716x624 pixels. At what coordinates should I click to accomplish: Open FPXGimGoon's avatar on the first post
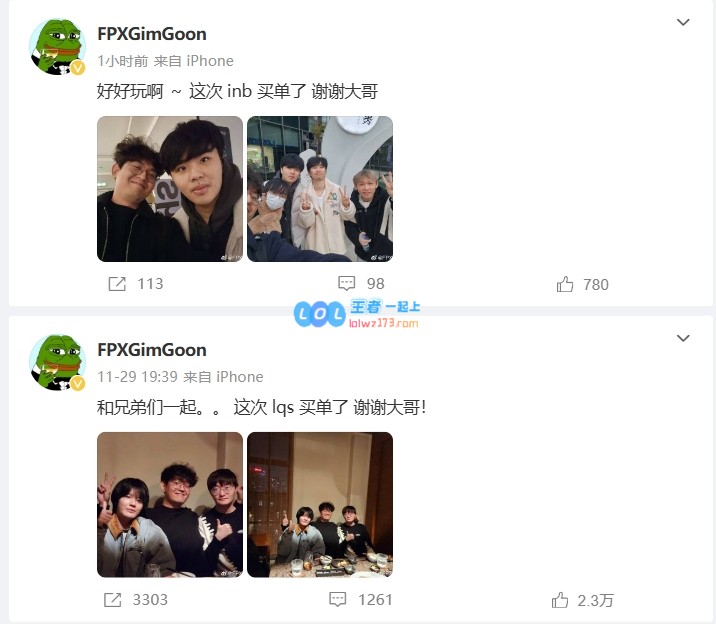pos(56,47)
